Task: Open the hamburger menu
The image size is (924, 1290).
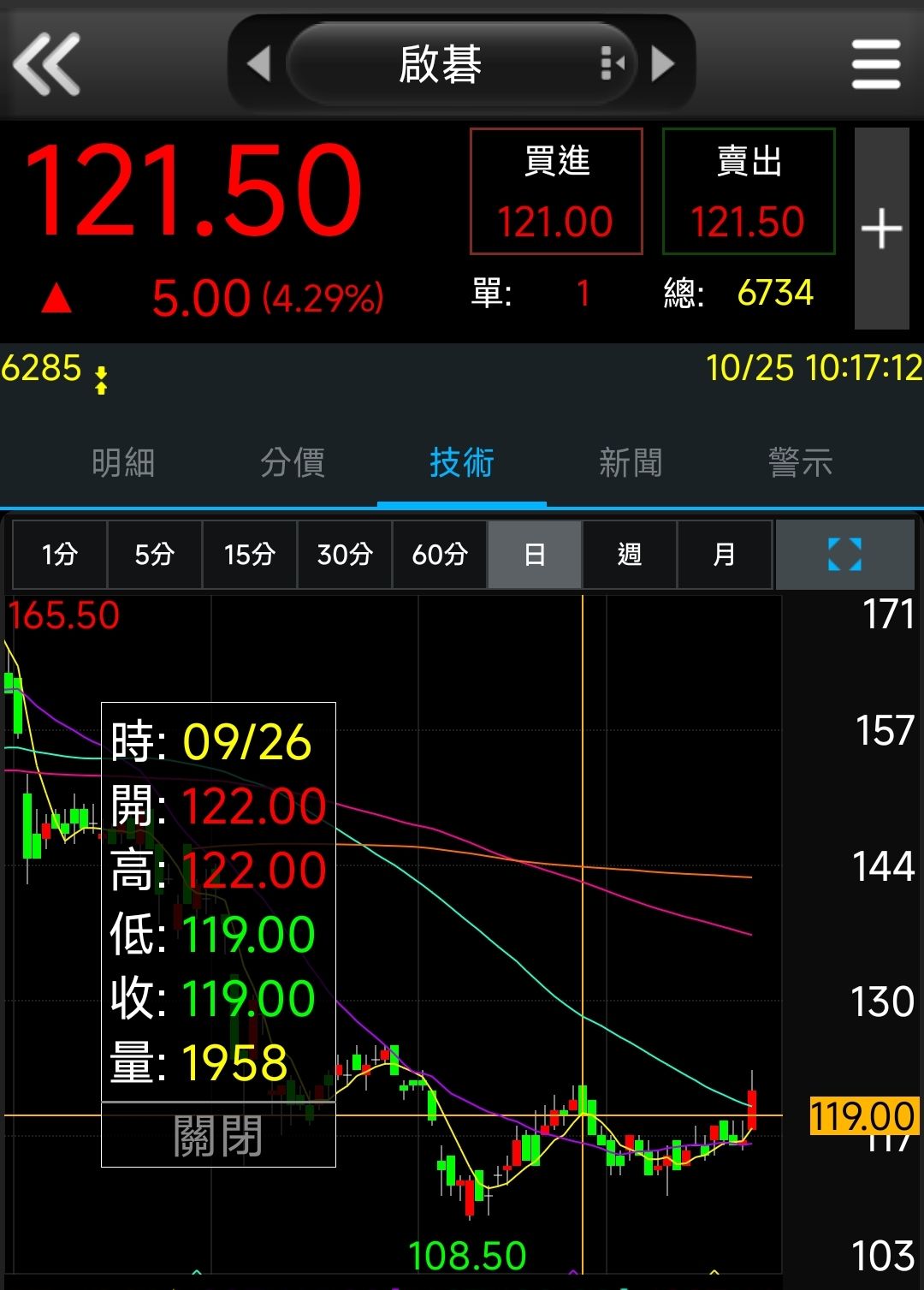Action: pyautogui.click(x=876, y=63)
